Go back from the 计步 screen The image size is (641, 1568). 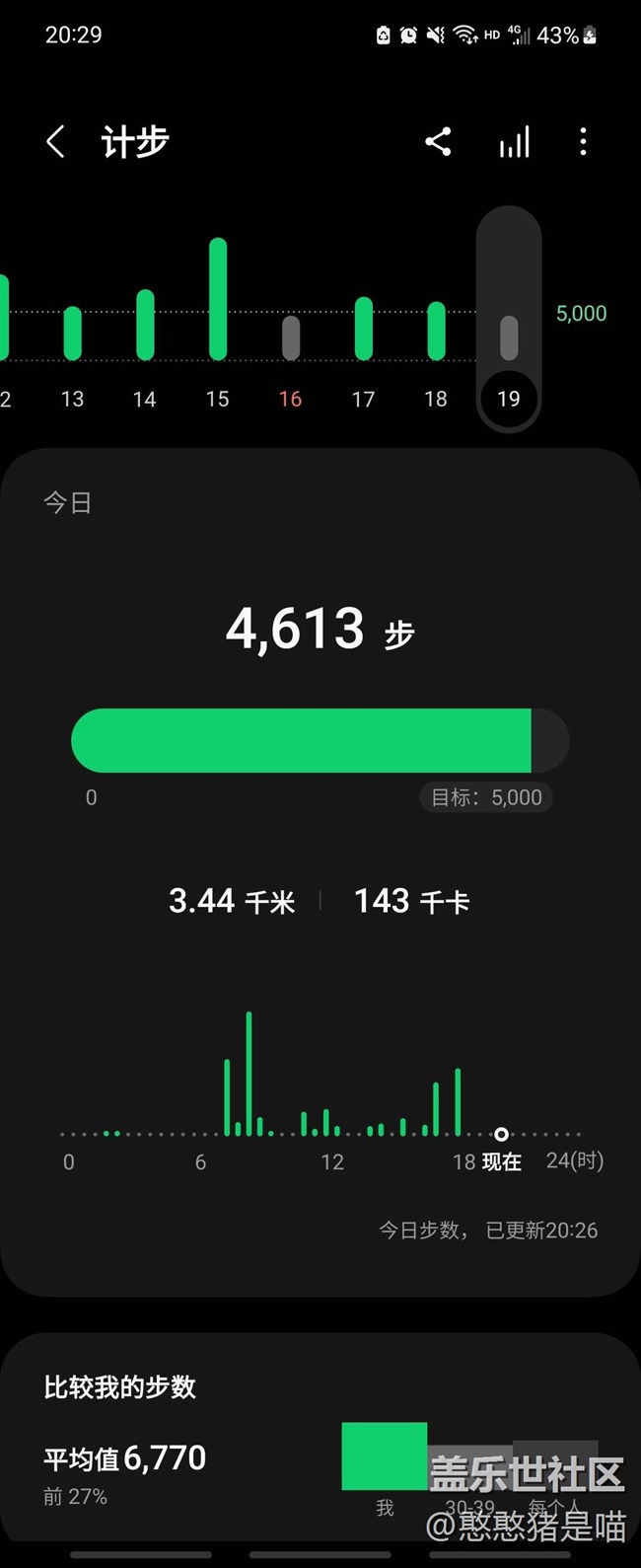[x=55, y=142]
